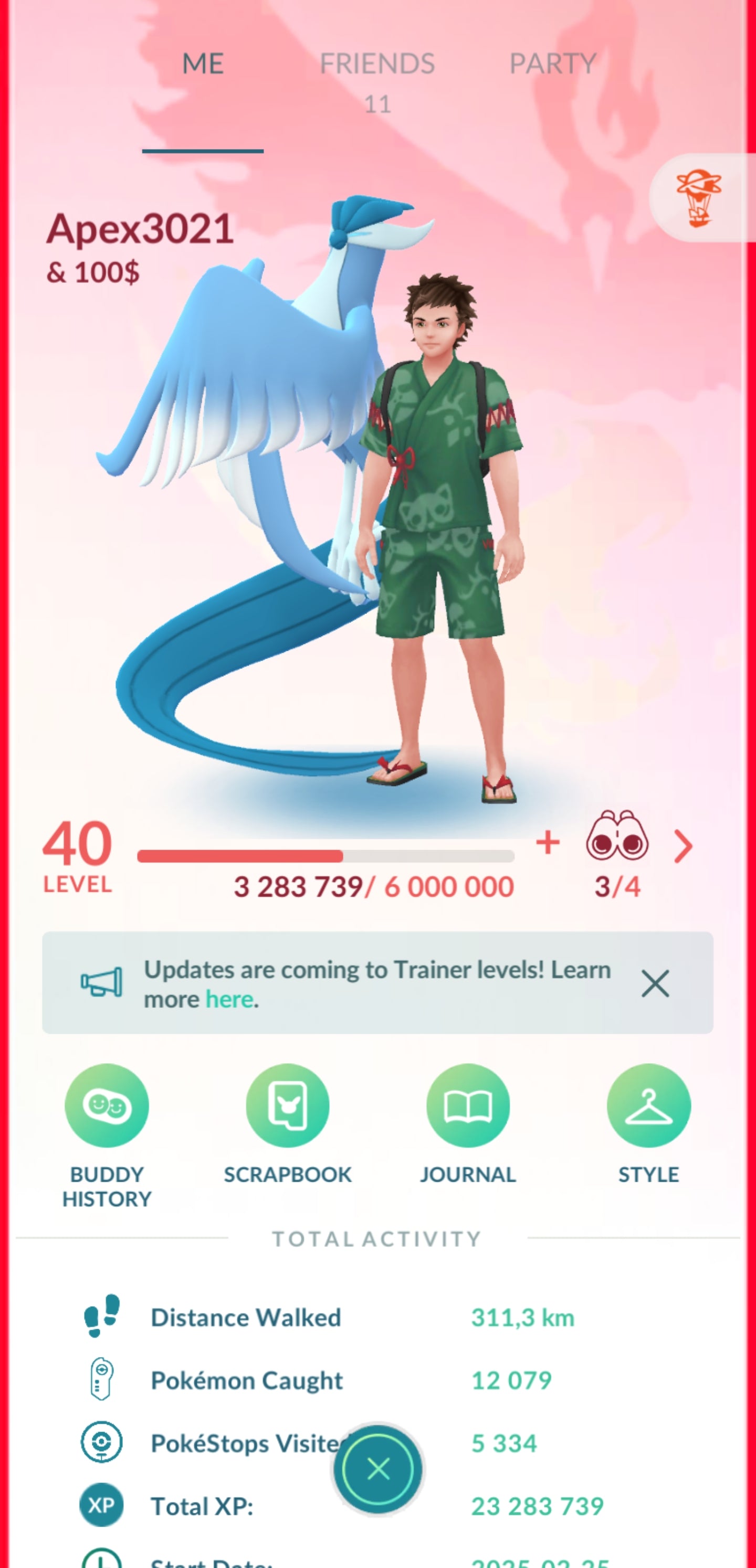
Task: Dismiss the Trainer levels update banner
Action: tap(655, 983)
